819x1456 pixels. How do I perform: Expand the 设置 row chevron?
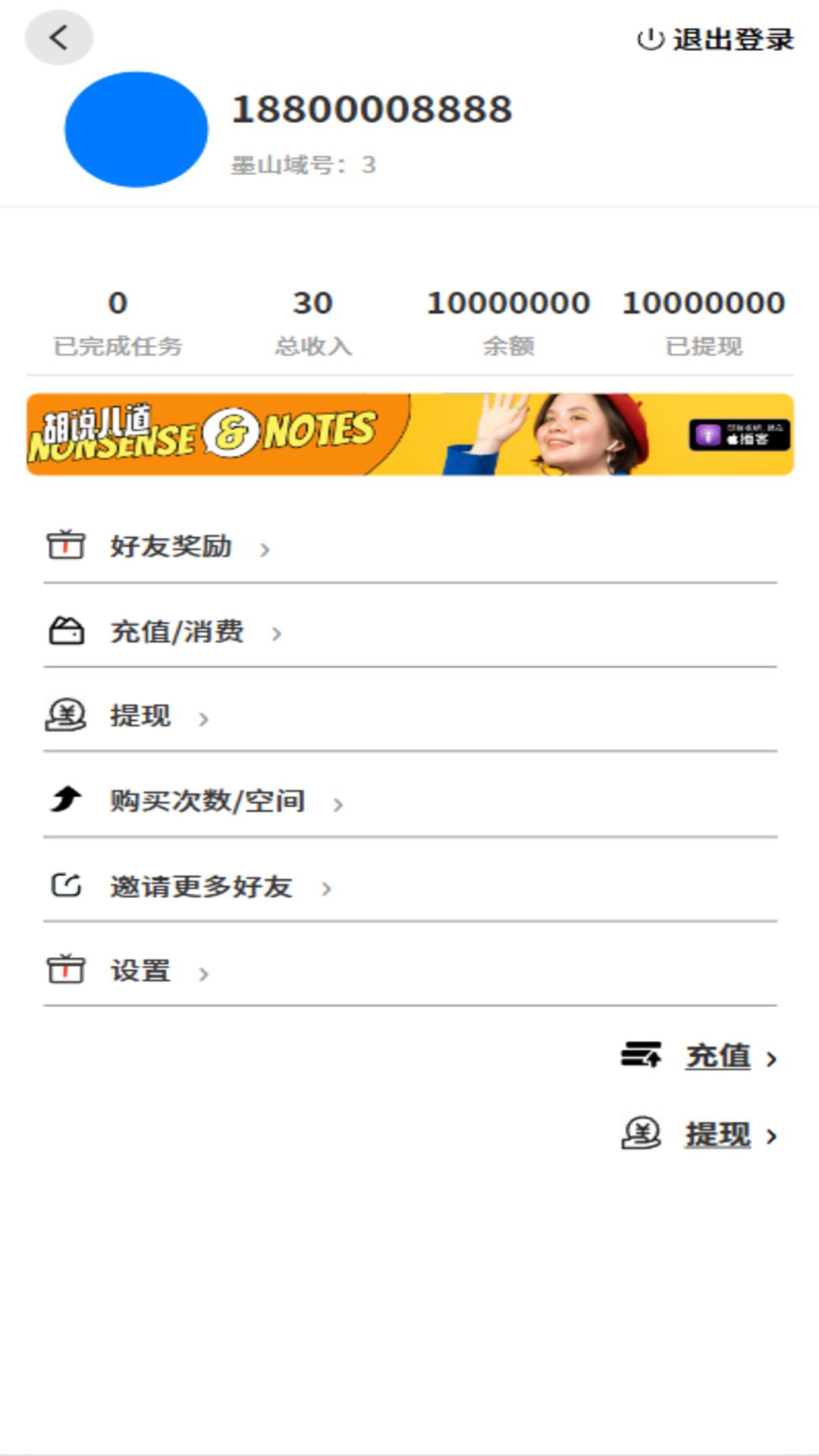202,973
